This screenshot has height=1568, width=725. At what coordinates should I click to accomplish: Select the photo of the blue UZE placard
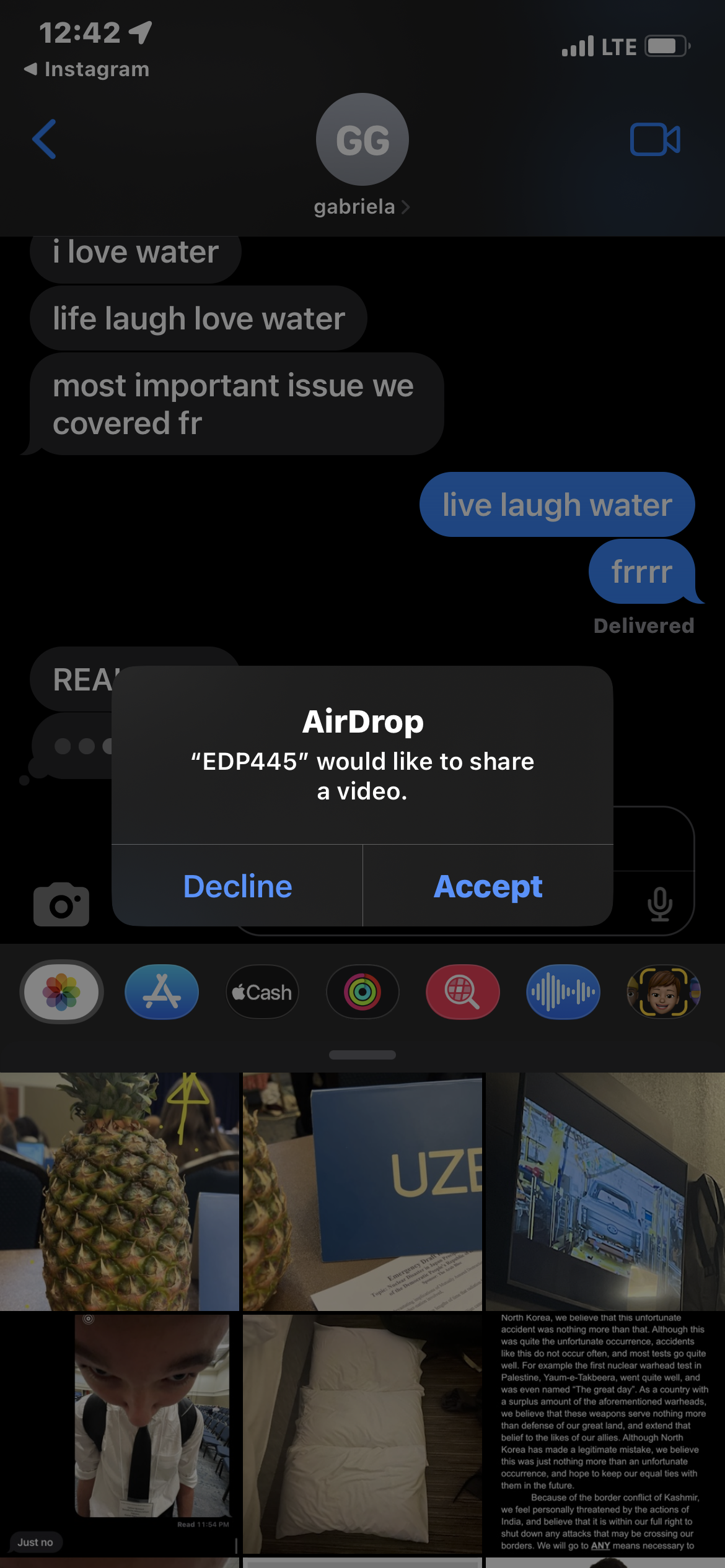pyautogui.click(x=362, y=1191)
